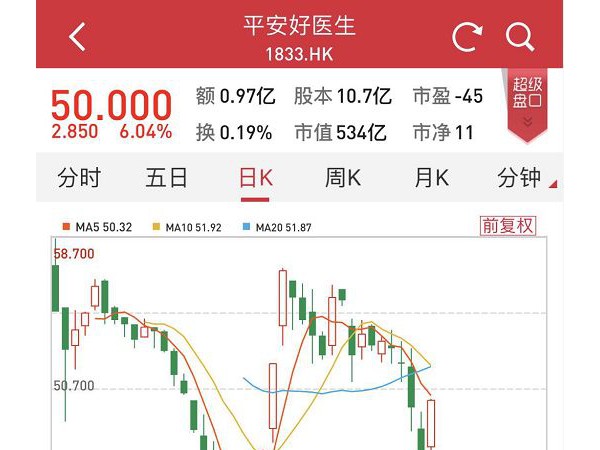Screen dimensions: 600x450
Task: Switch to the 月K tab
Action: coord(431,178)
